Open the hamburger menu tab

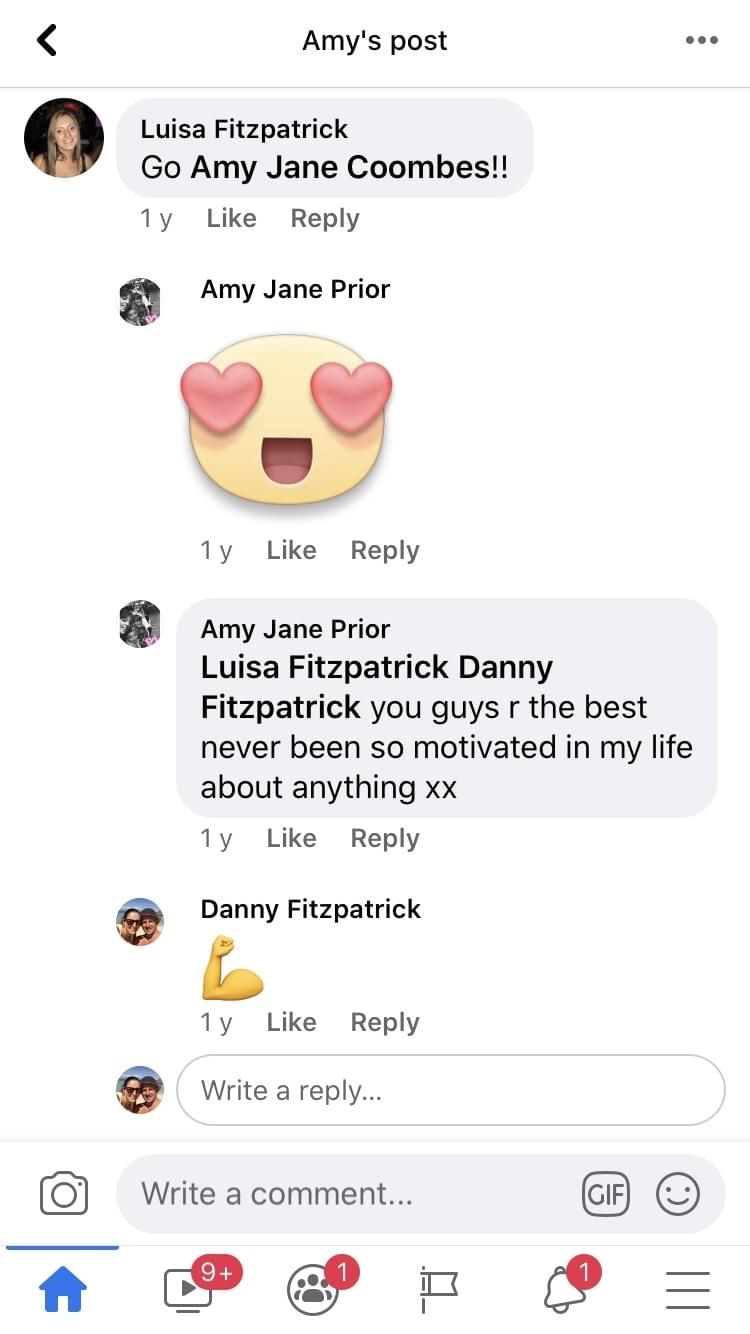(x=687, y=1290)
